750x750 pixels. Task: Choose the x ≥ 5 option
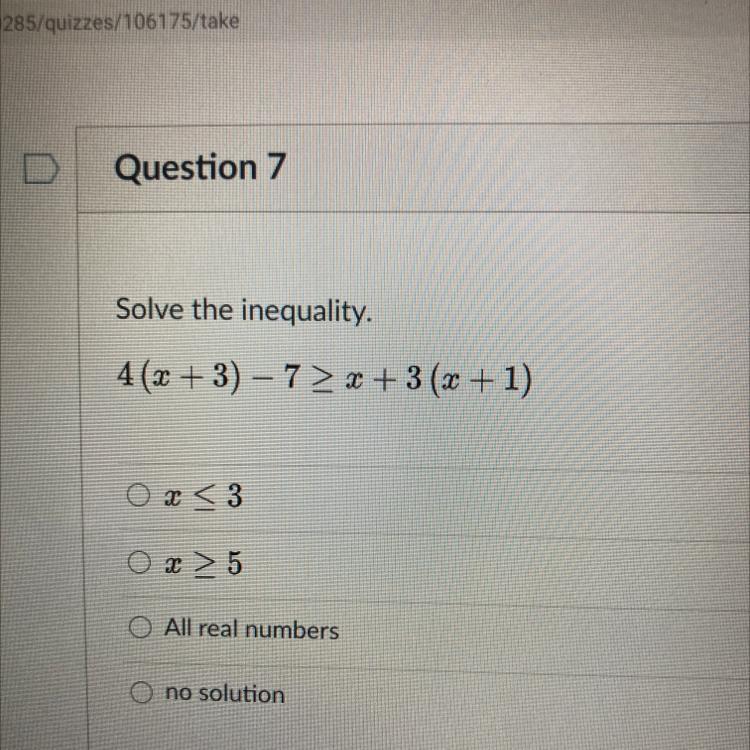139,563
